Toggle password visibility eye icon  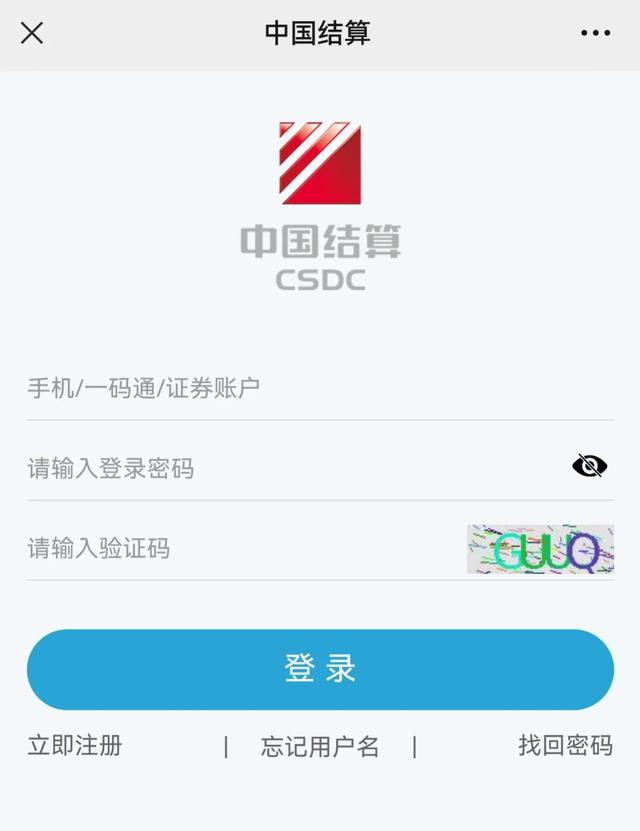coord(589,465)
